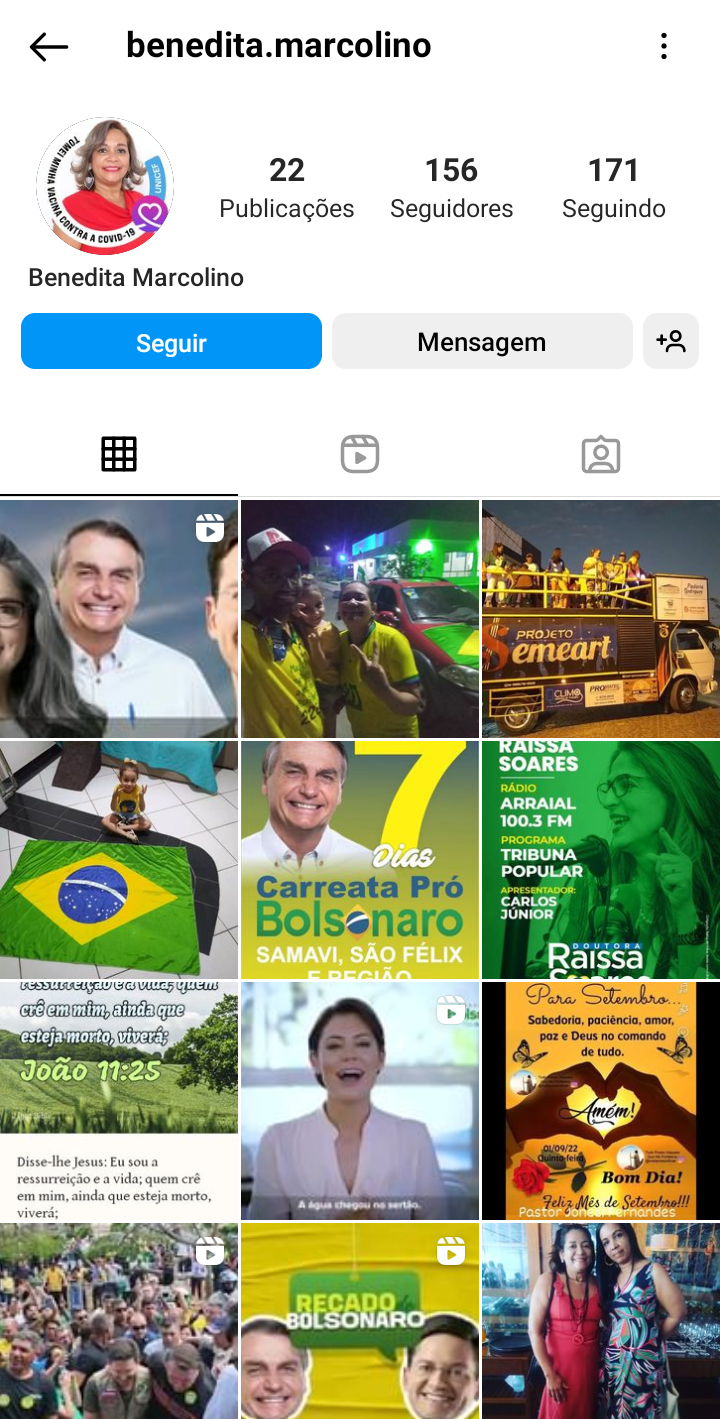Open the Para Setembro Amém post
The height and width of the screenshot is (1419, 720).
coord(600,1100)
